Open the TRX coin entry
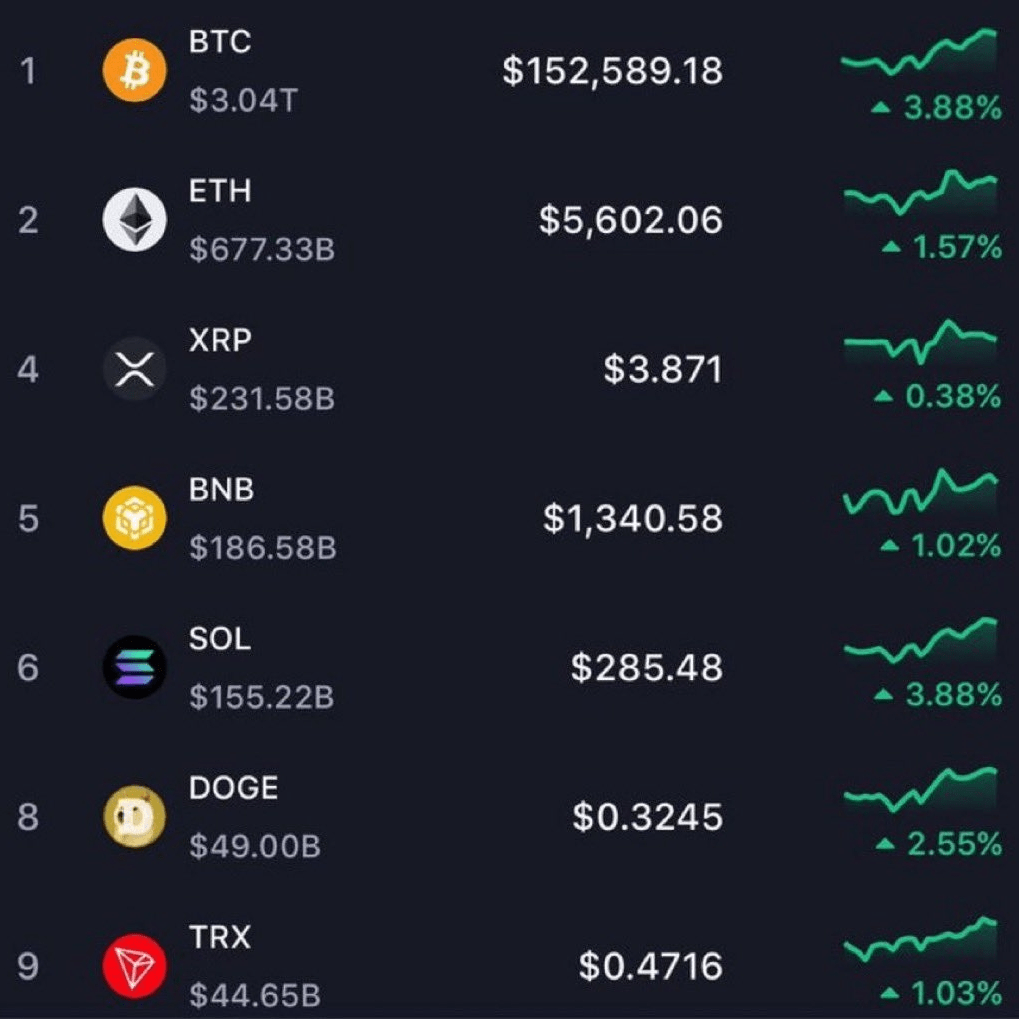 pyautogui.click(x=220, y=965)
